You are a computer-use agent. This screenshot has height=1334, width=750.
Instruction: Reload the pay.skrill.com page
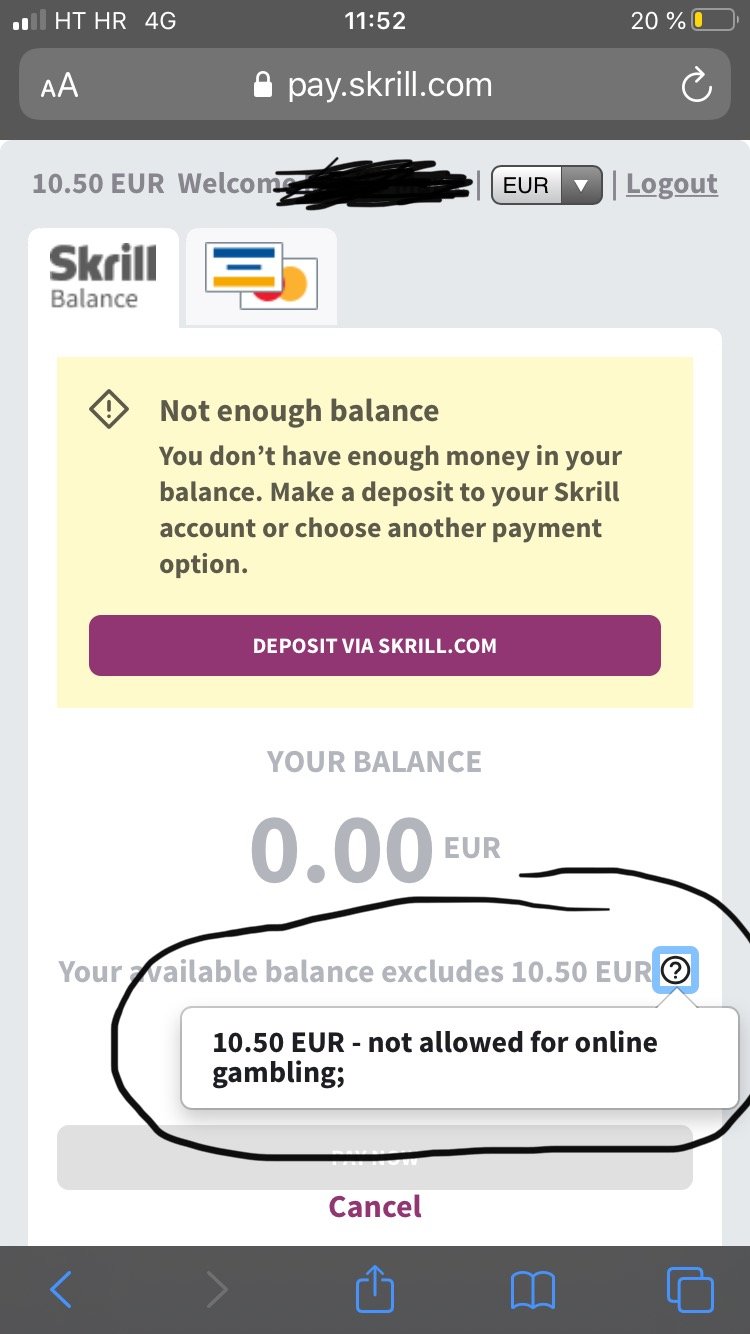[696, 86]
